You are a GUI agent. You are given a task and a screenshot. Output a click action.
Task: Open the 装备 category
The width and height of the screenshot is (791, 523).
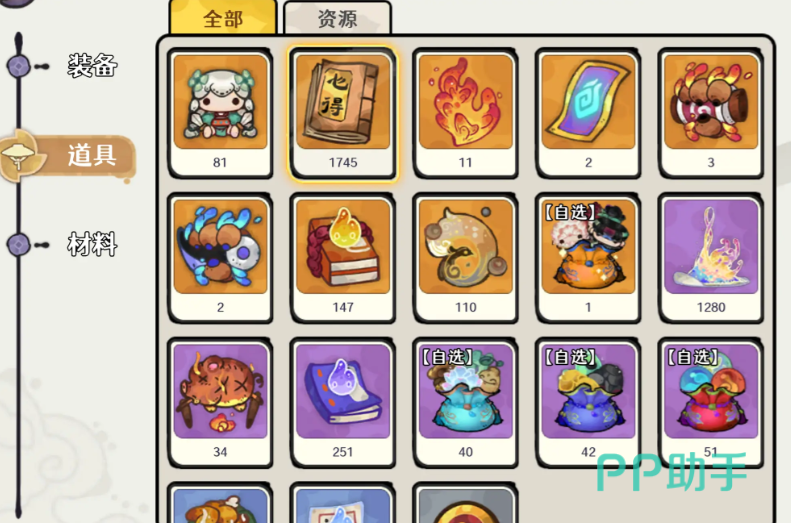coord(92,66)
